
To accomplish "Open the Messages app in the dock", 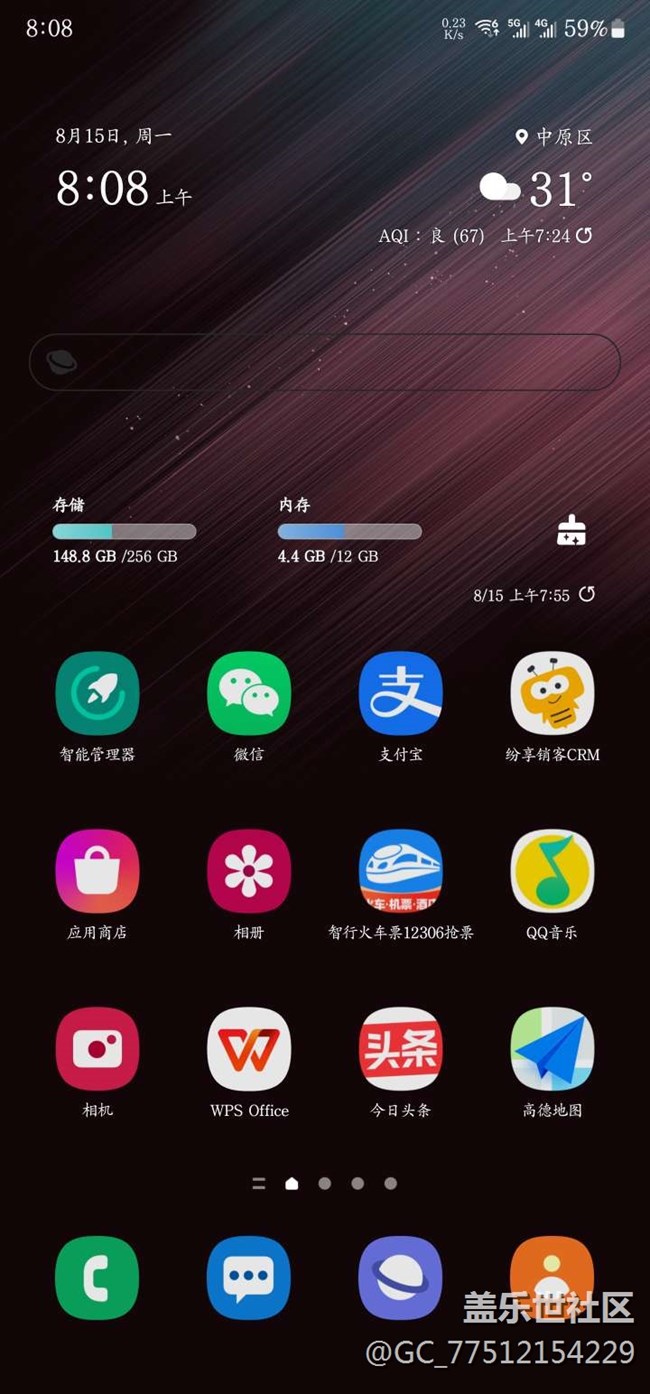I will pos(249,1277).
